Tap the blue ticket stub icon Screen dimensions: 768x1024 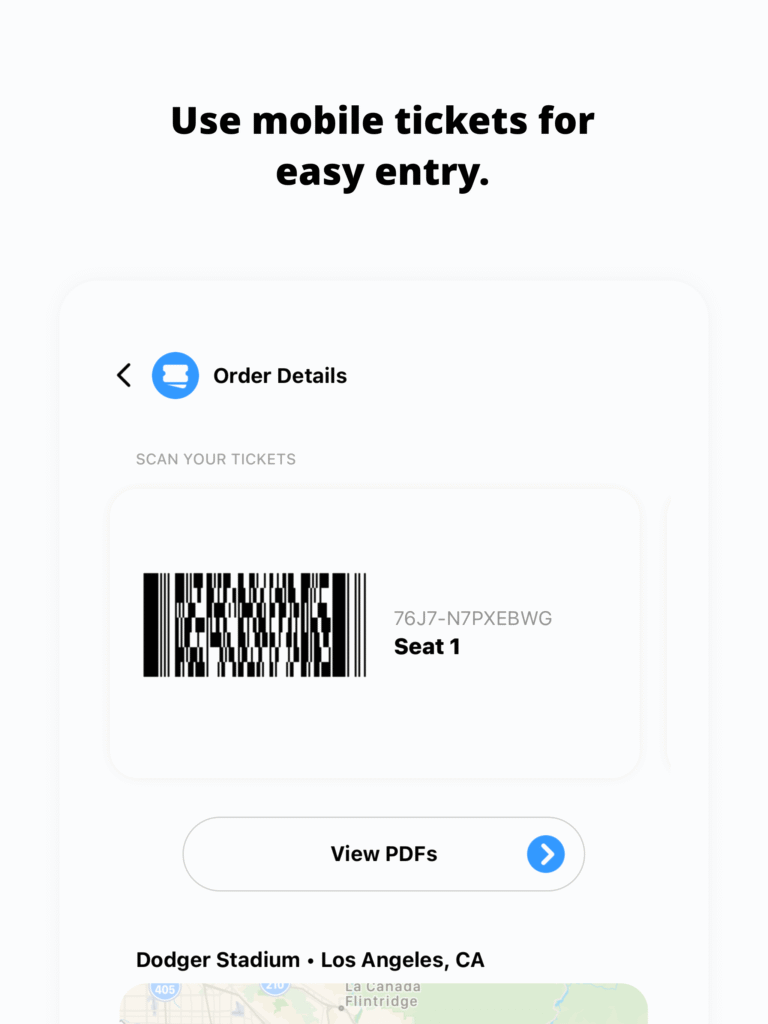coord(175,375)
